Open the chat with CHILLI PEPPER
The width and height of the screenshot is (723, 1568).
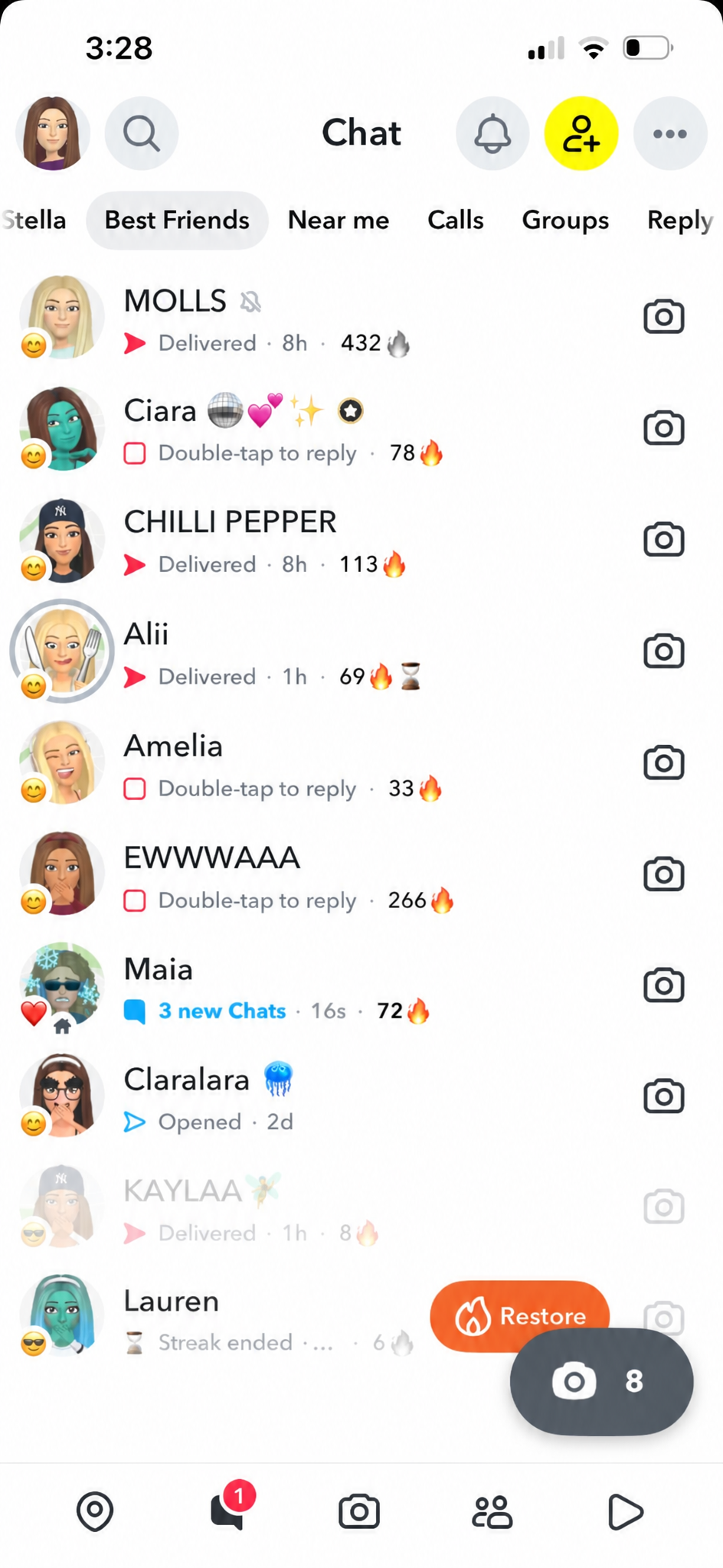tap(361, 541)
